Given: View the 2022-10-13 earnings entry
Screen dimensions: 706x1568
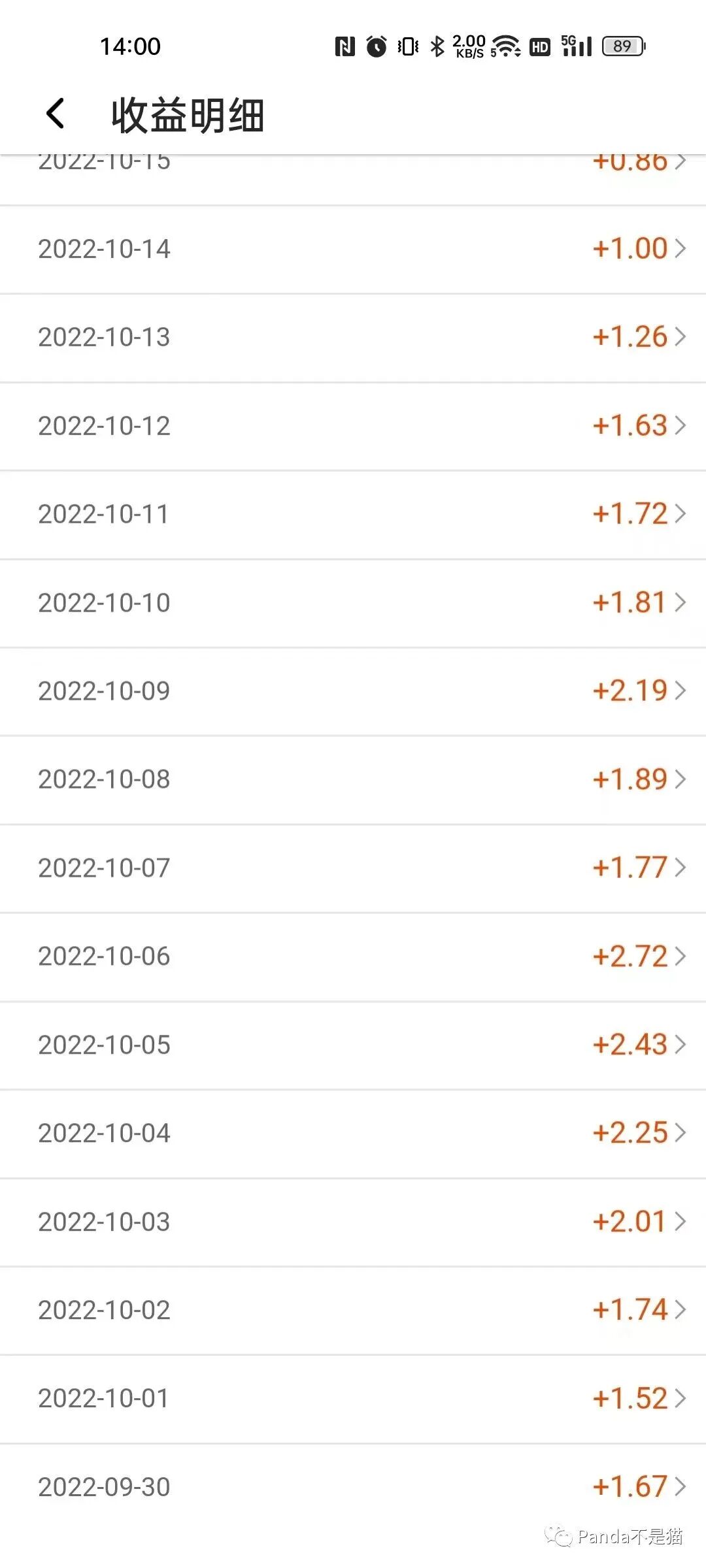Looking at the screenshot, I should [x=353, y=337].
